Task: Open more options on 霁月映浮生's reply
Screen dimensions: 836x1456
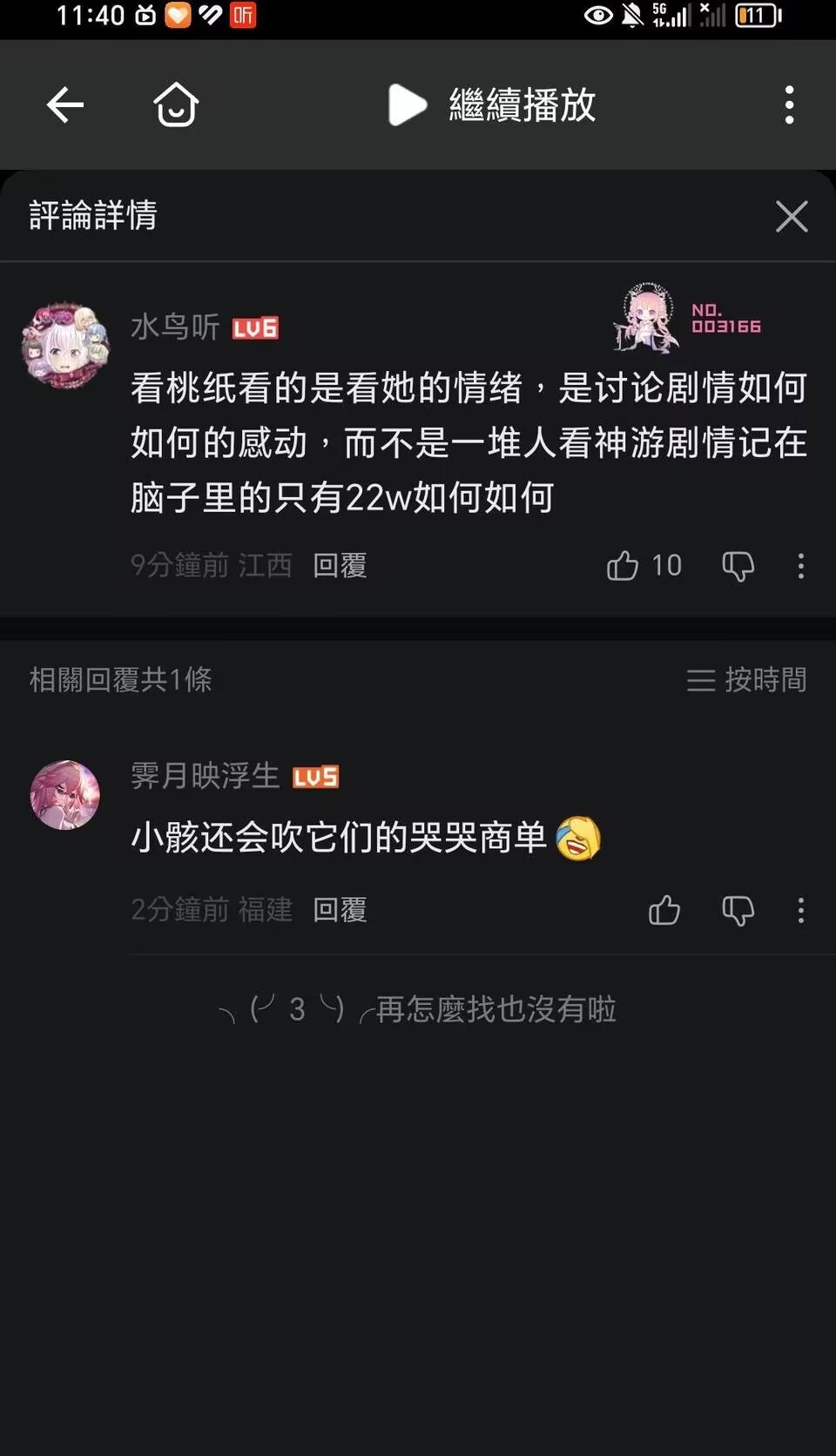Action: [x=801, y=911]
